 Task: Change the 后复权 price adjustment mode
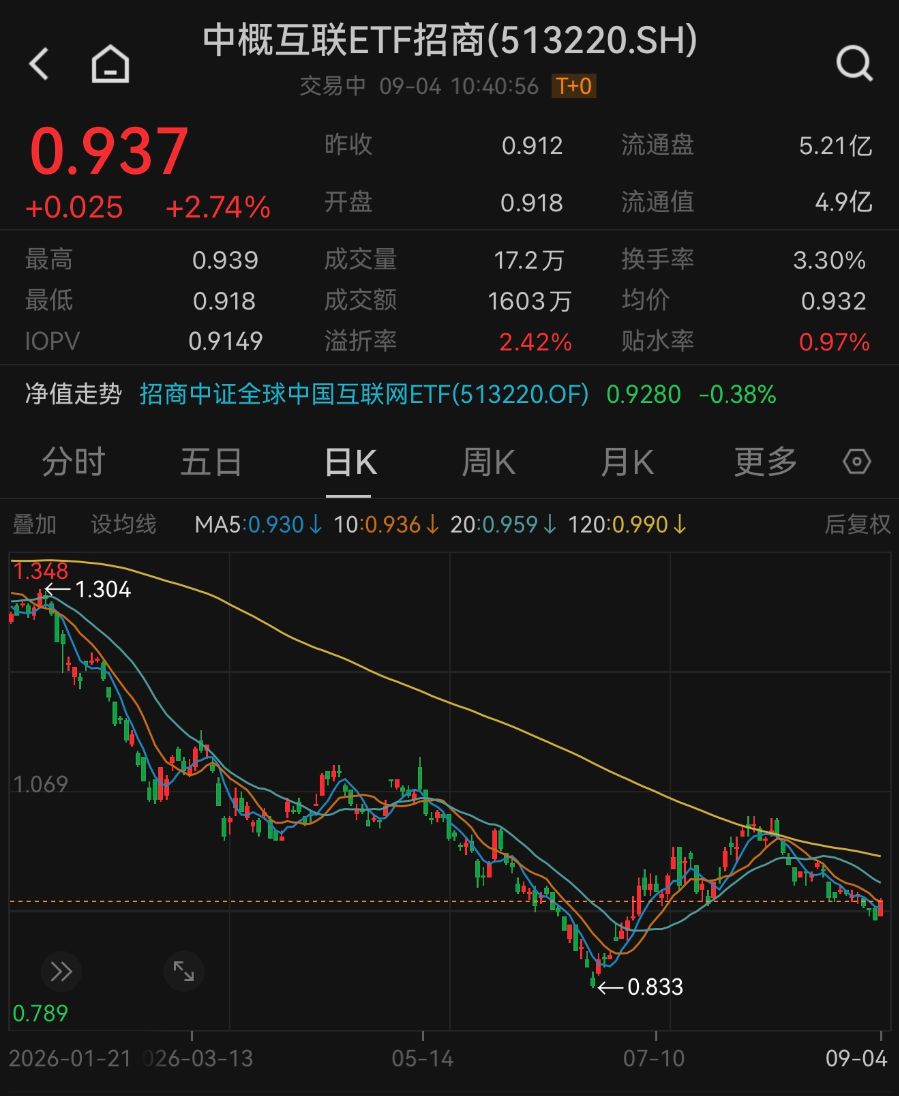858,524
